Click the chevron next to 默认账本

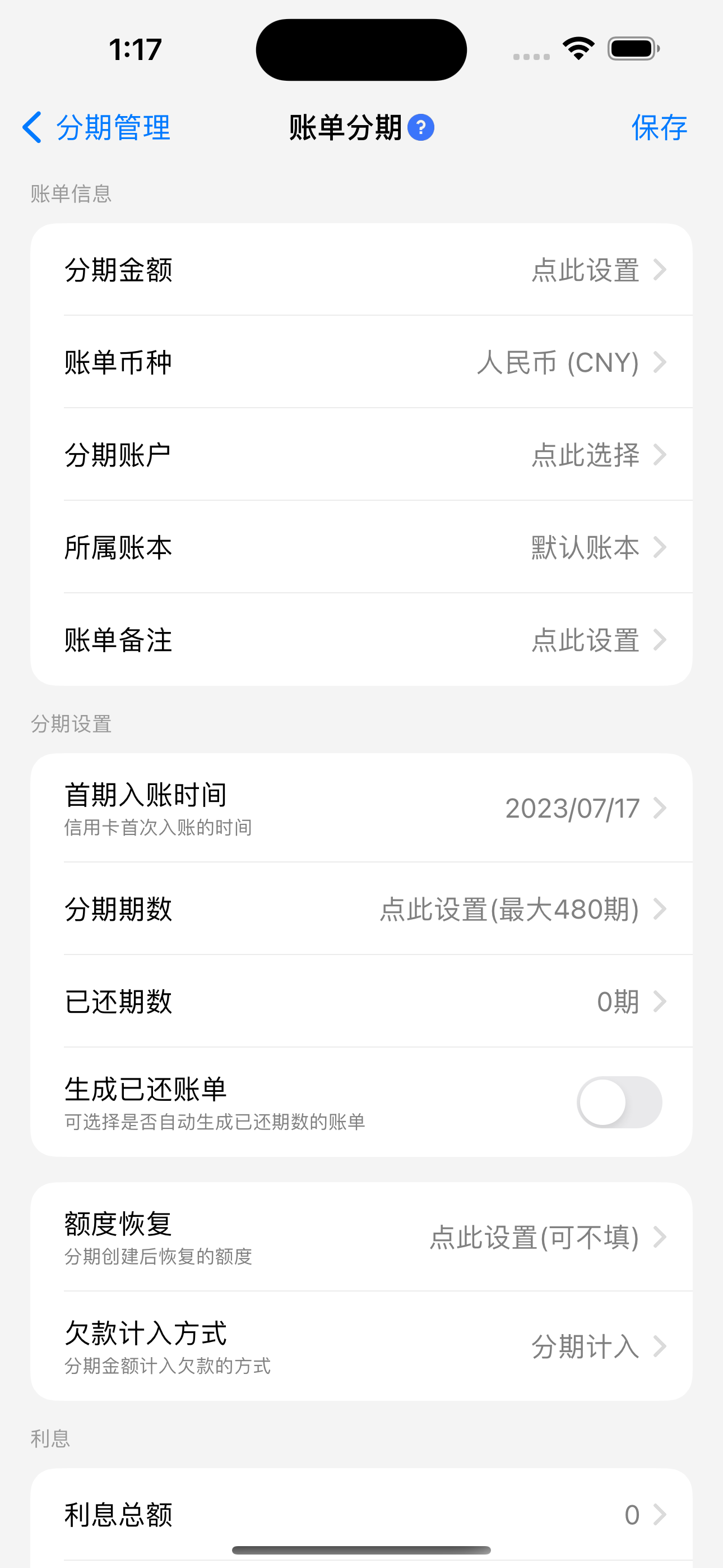pyautogui.click(x=660, y=547)
